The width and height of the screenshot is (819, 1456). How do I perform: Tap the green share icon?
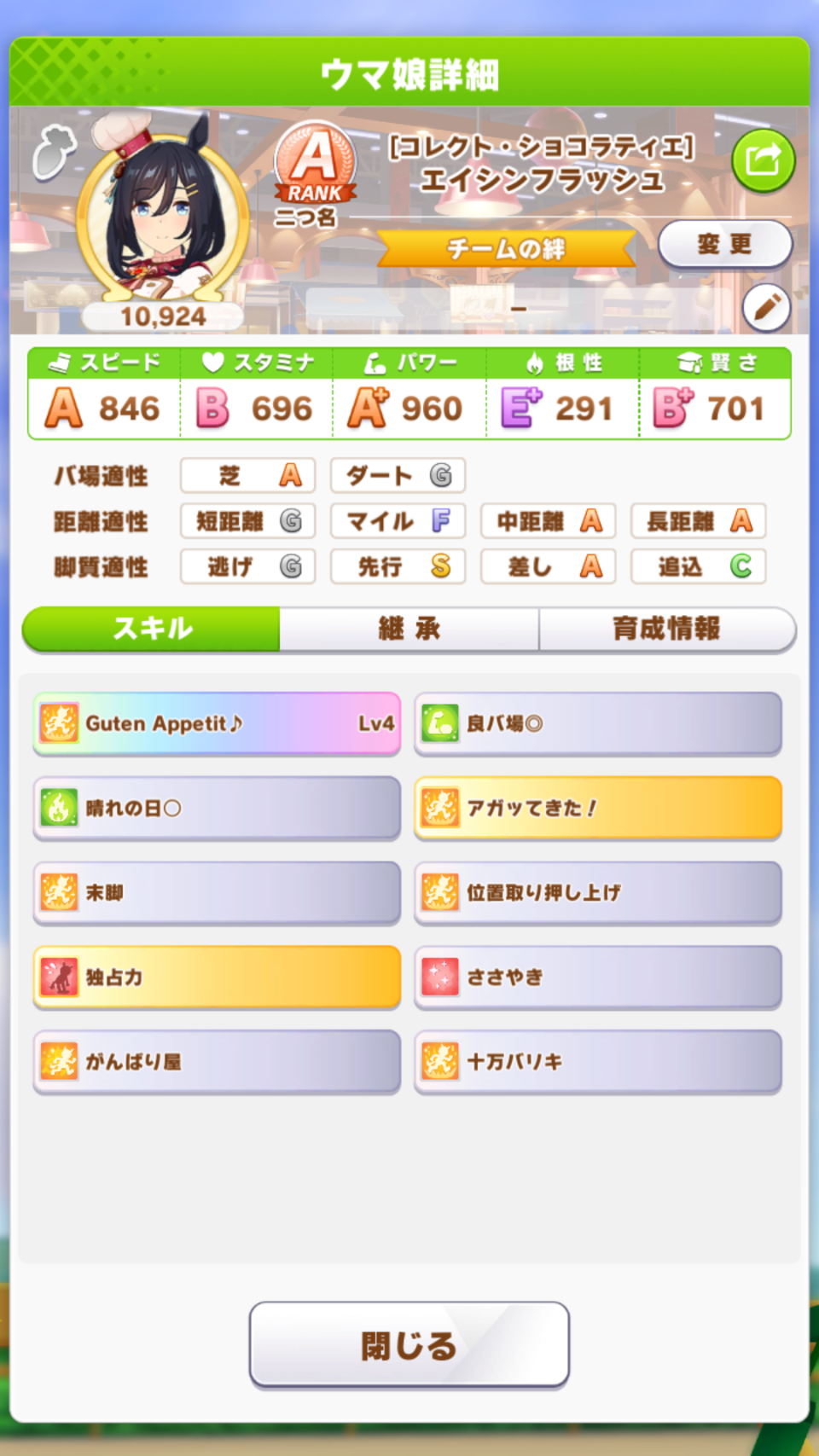click(763, 160)
